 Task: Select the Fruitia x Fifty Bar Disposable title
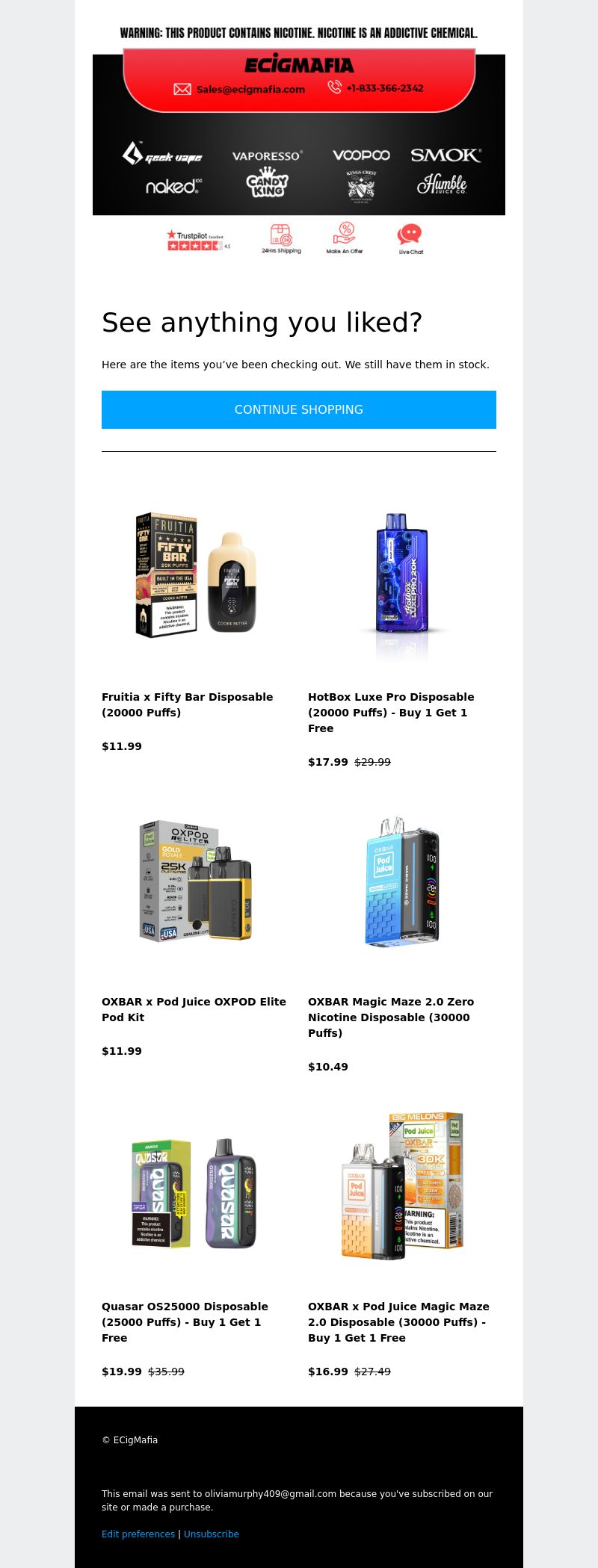coord(187,704)
